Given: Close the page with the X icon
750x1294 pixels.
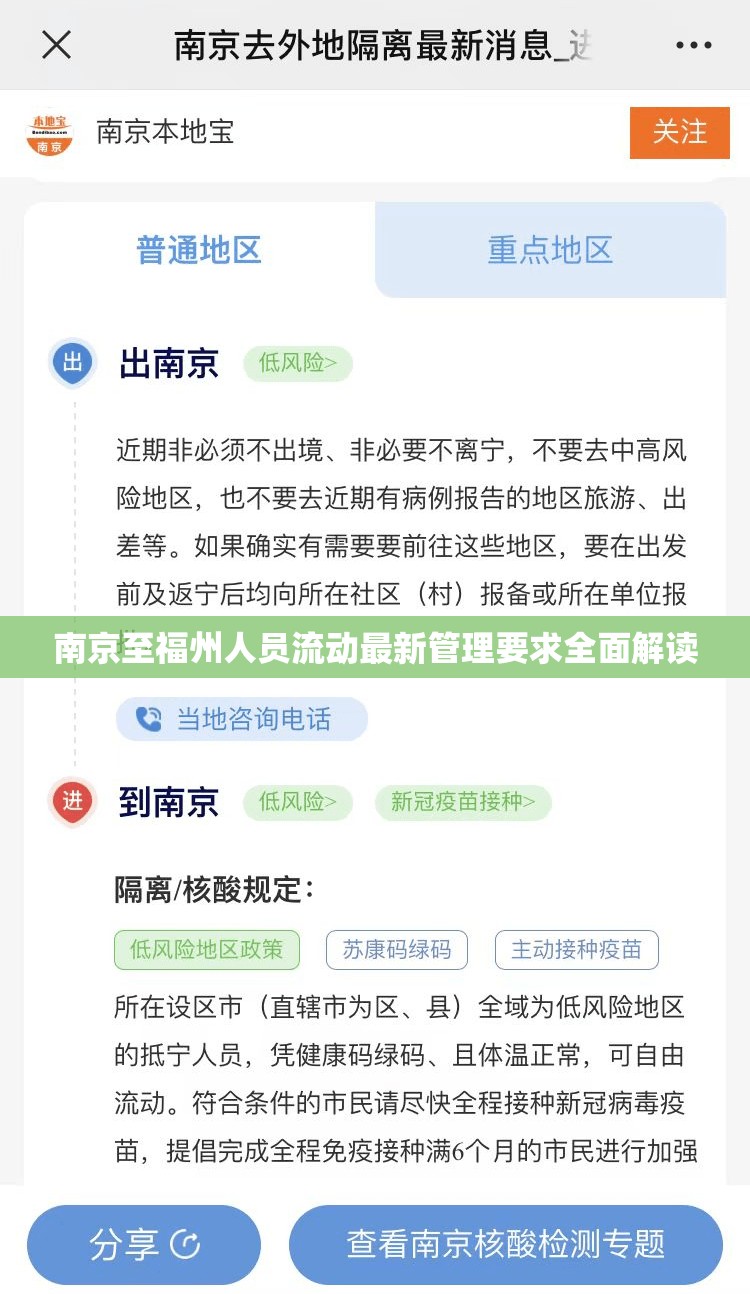Looking at the screenshot, I should click(56, 45).
